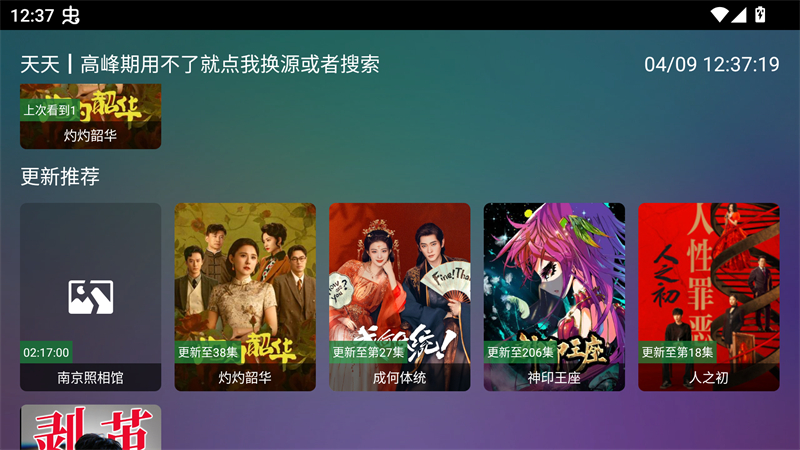Open the 成何体统 series card

click(399, 296)
